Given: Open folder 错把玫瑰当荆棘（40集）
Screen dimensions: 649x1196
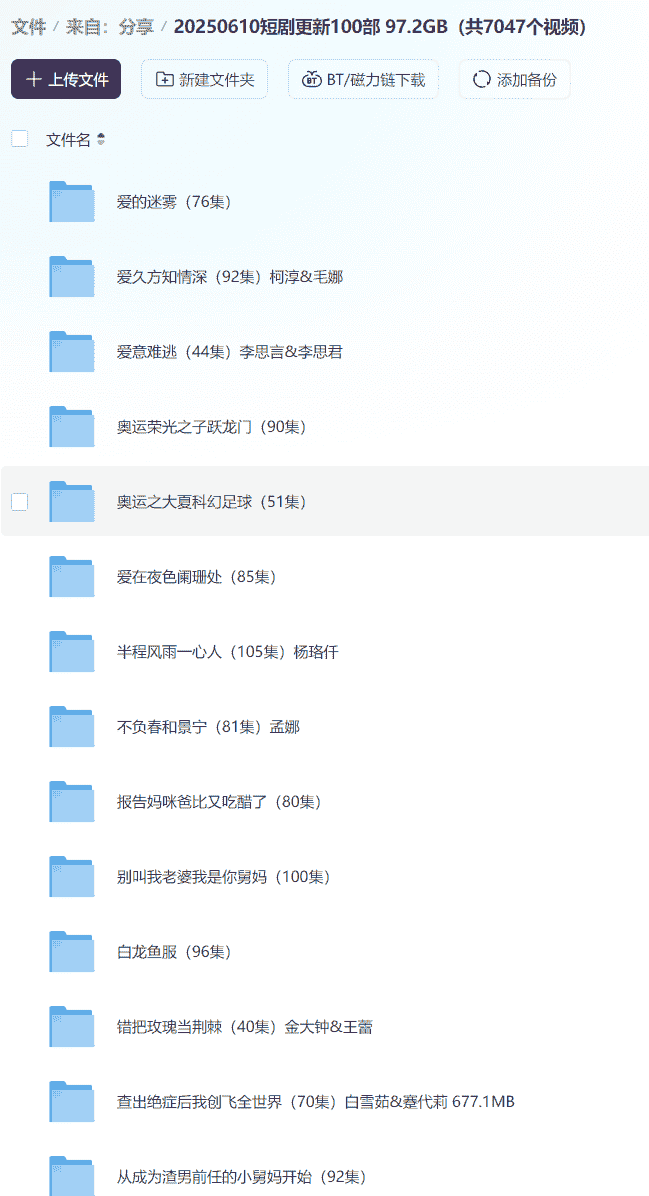Looking at the screenshot, I should click(x=244, y=1027).
